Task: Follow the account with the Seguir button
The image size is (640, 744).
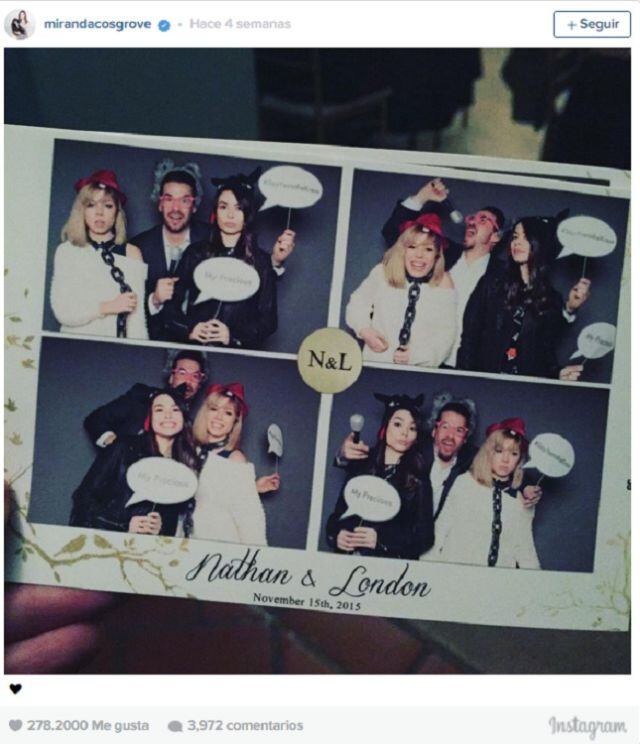Action: click(x=593, y=24)
